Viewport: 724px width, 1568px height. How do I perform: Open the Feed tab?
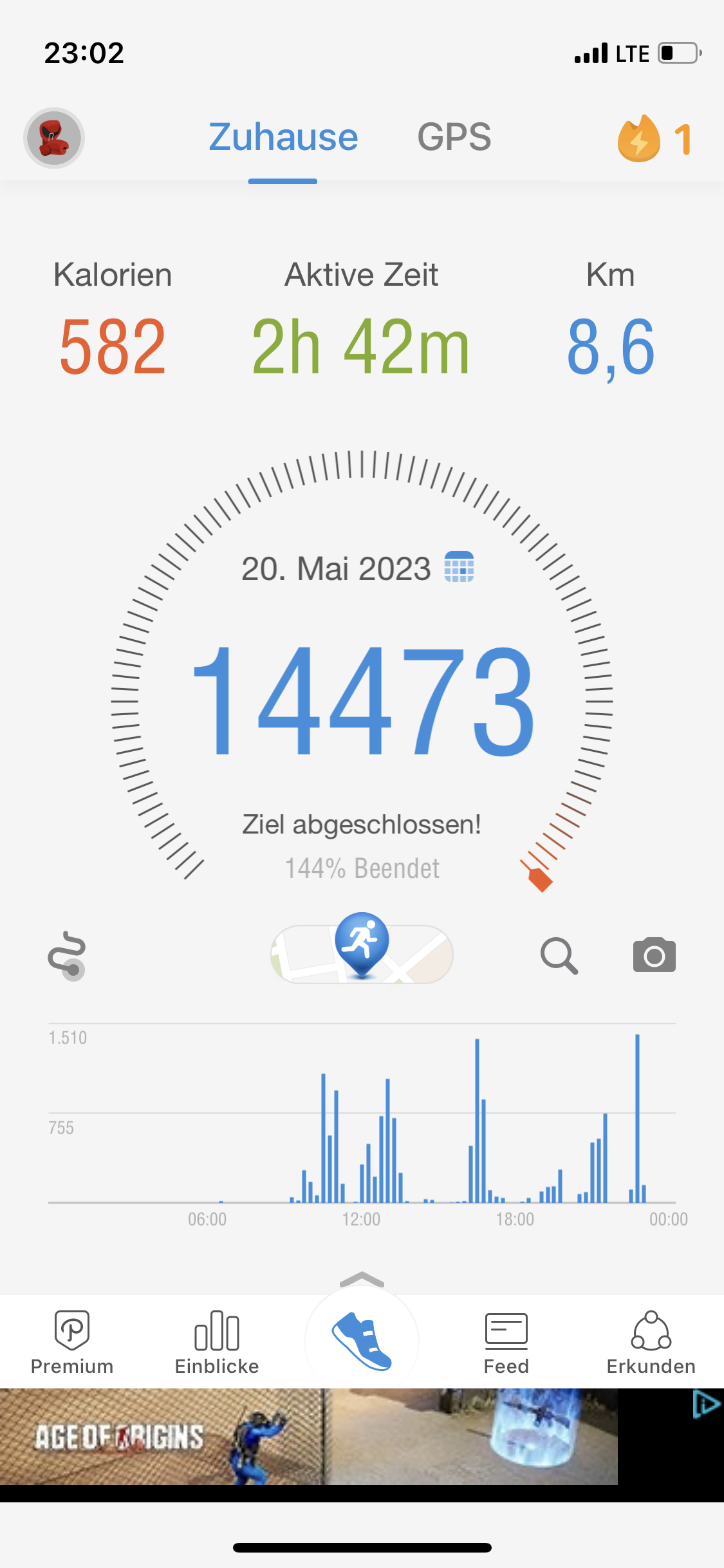pyautogui.click(x=506, y=1343)
